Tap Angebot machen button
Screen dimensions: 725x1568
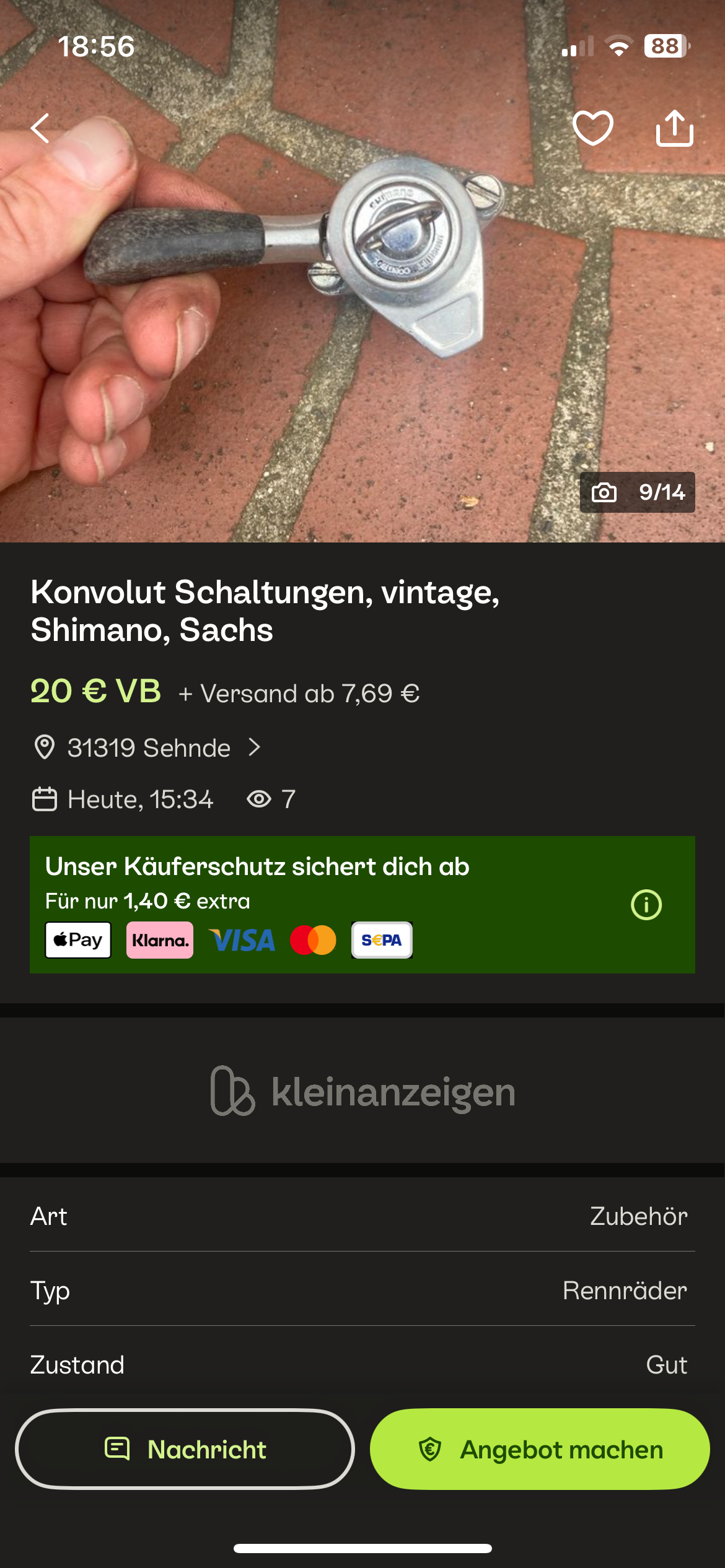click(x=540, y=1449)
